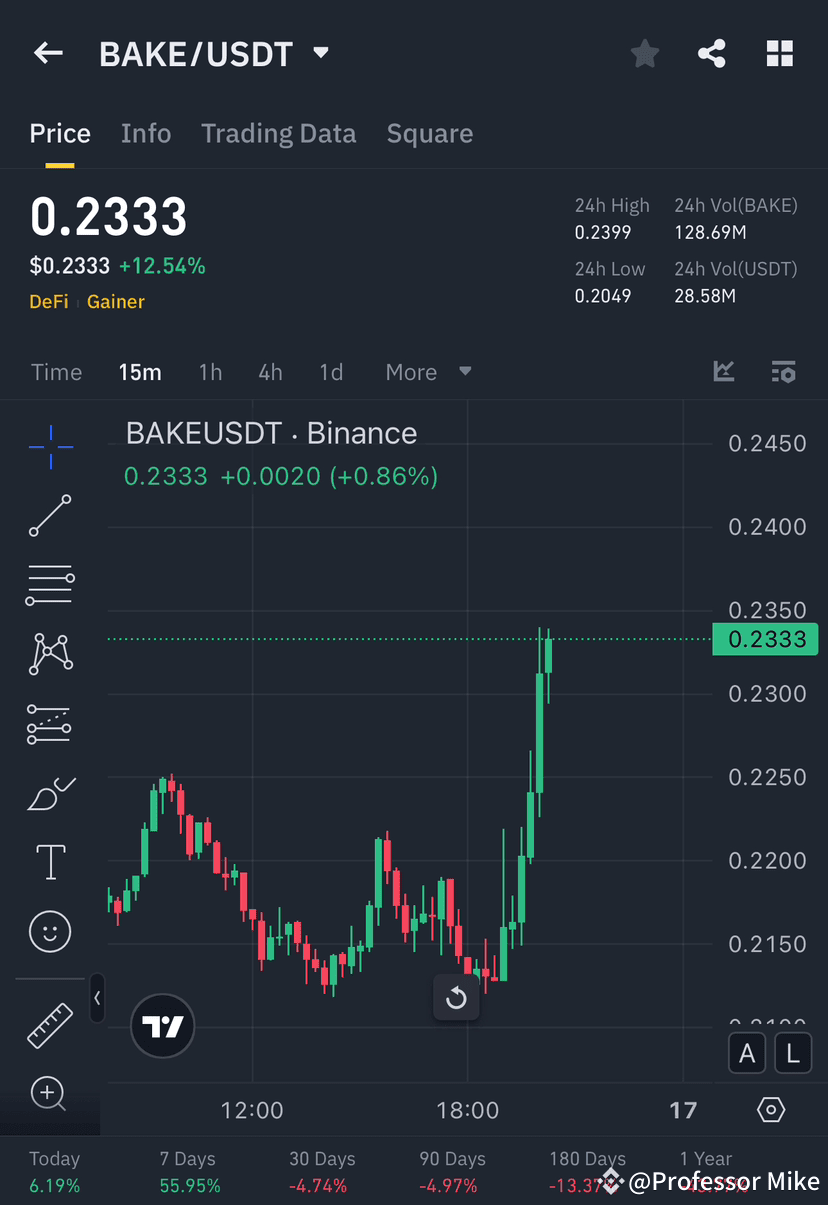Click the TradingView logo on the chart
Viewport: 828px width, 1205px height.
tap(162, 1026)
